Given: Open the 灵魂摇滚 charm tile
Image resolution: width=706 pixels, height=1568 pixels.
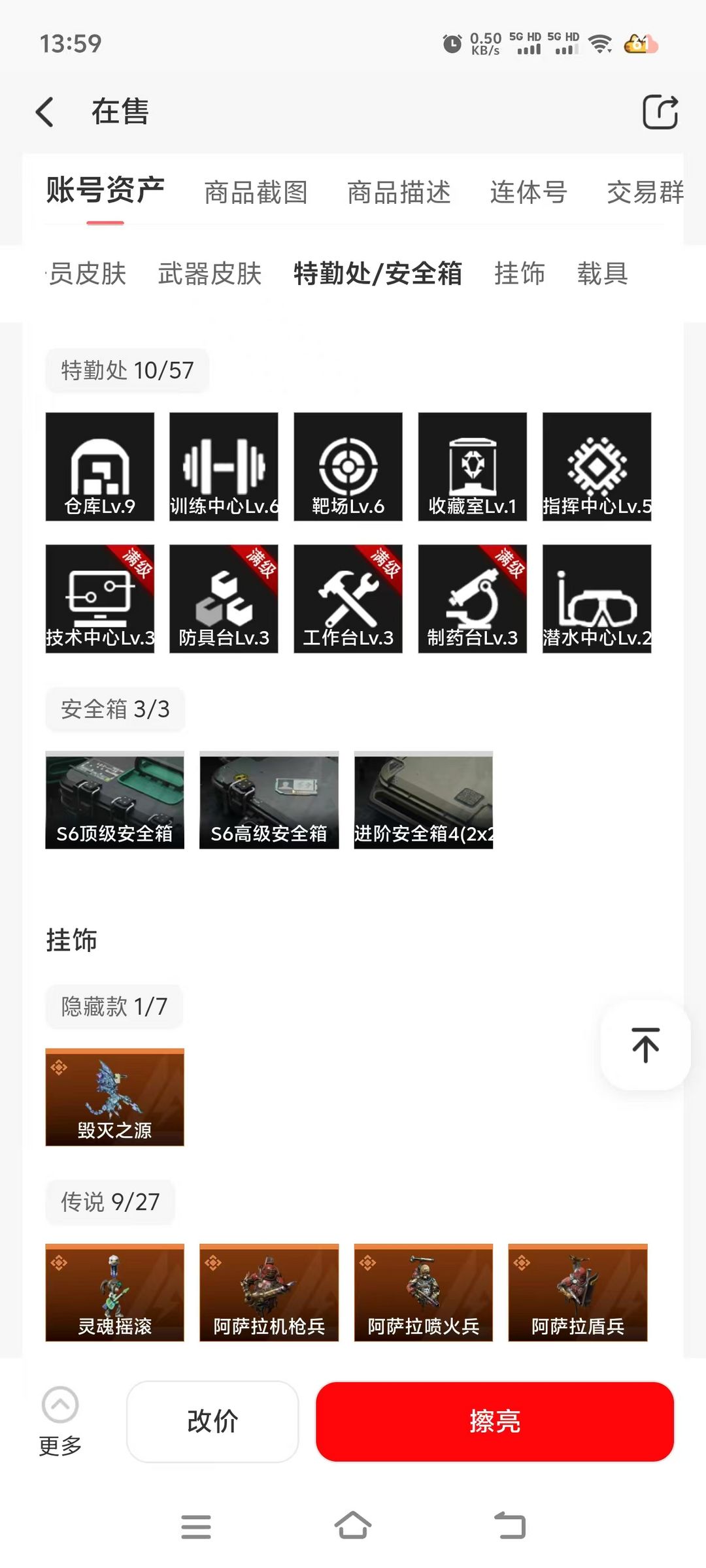Looking at the screenshot, I should 114,1292.
